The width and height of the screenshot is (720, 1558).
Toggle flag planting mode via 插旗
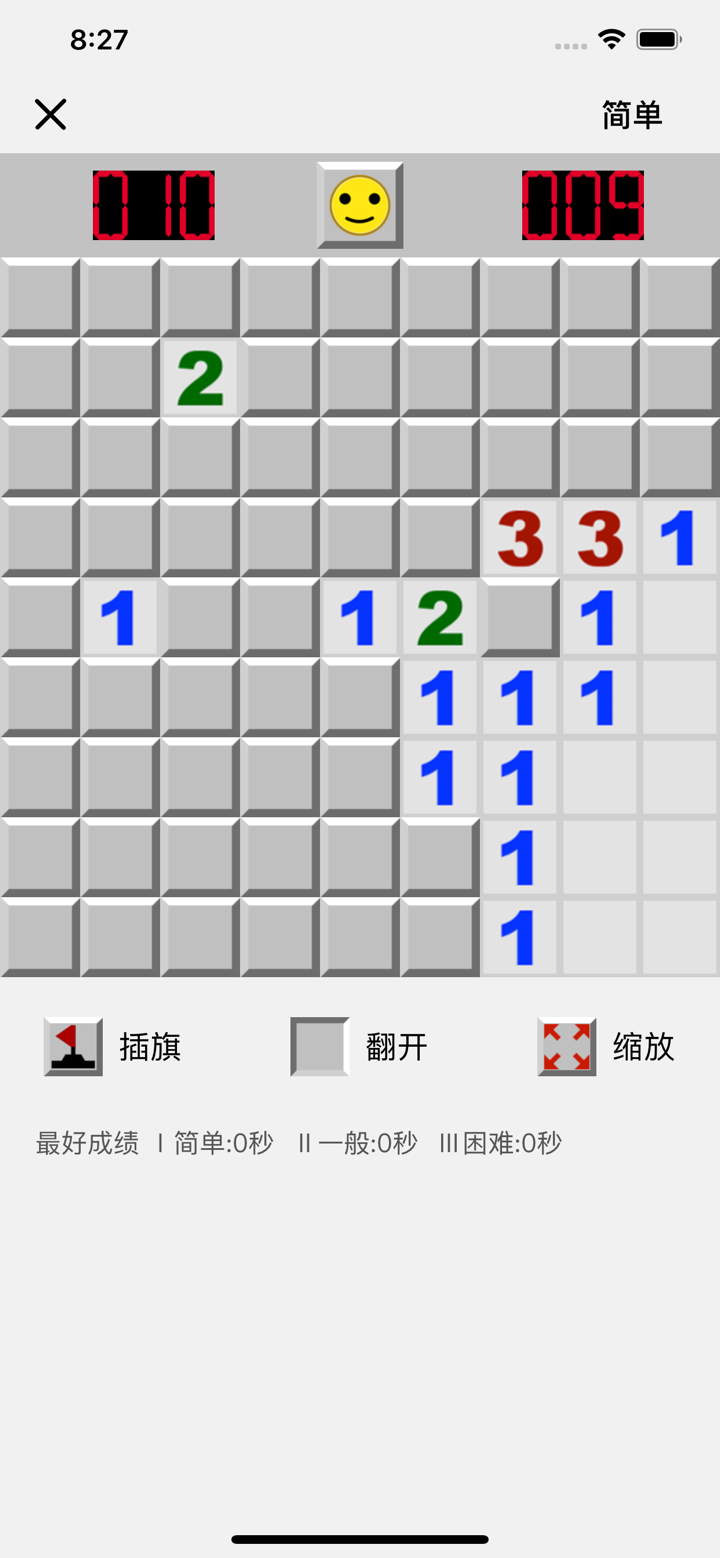click(x=148, y=1046)
